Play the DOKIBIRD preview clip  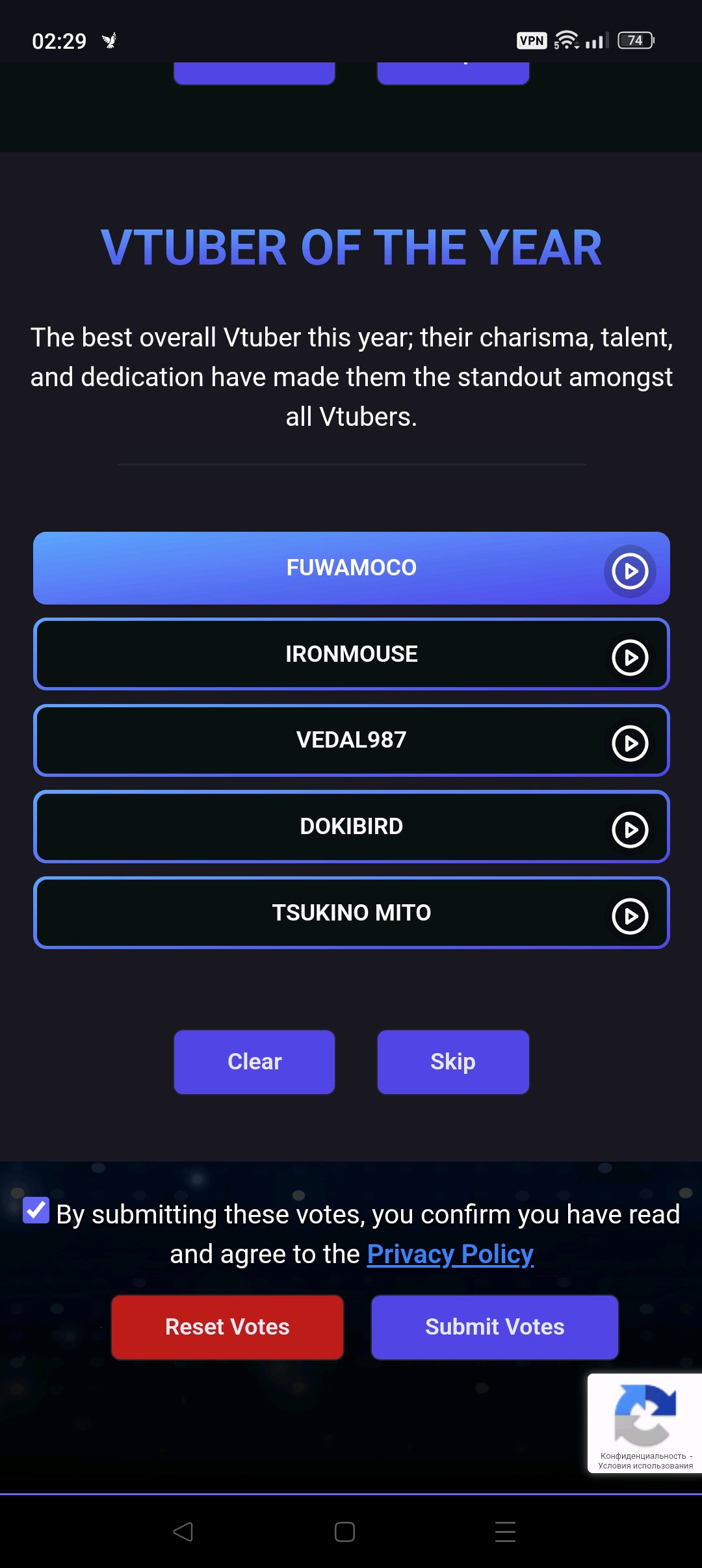tap(630, 830)
